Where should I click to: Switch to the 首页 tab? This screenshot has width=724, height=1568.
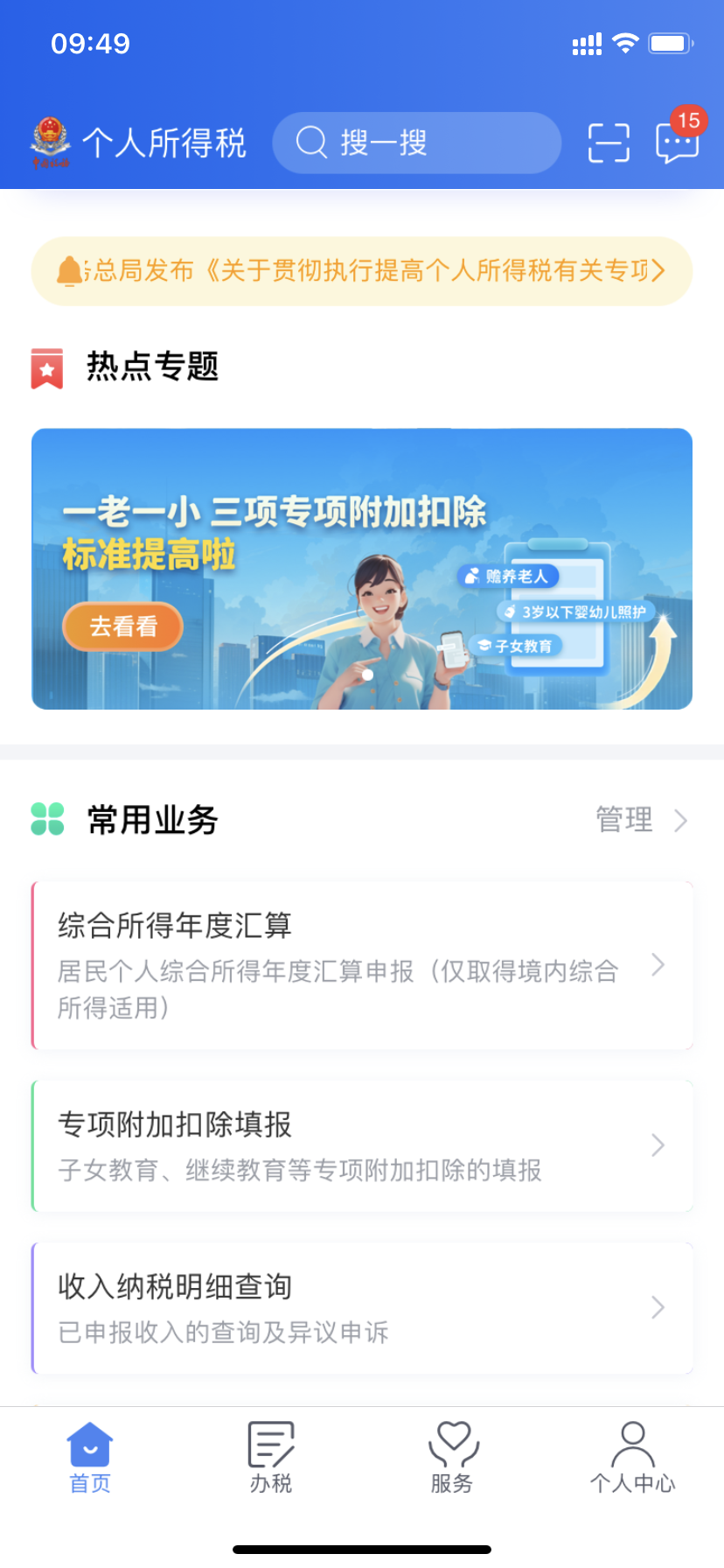[90, 1458]
